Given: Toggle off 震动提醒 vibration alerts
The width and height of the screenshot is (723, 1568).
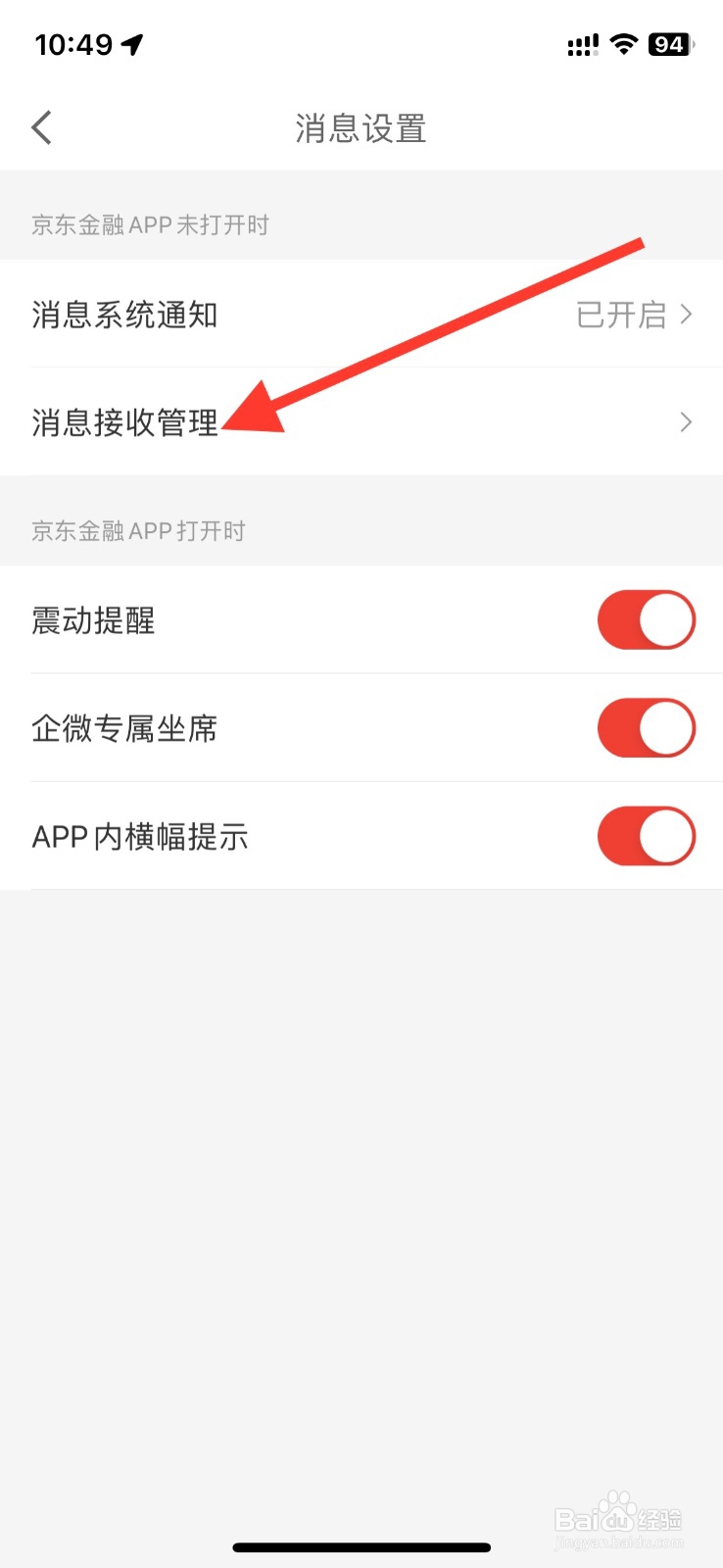Looking at the screenshot, I should [646, 619].
